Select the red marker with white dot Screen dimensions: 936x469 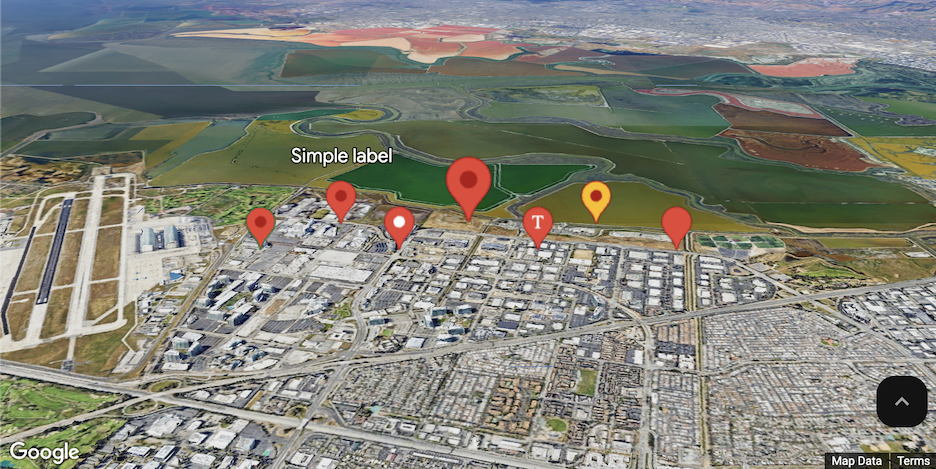click(x=399, y=222)
